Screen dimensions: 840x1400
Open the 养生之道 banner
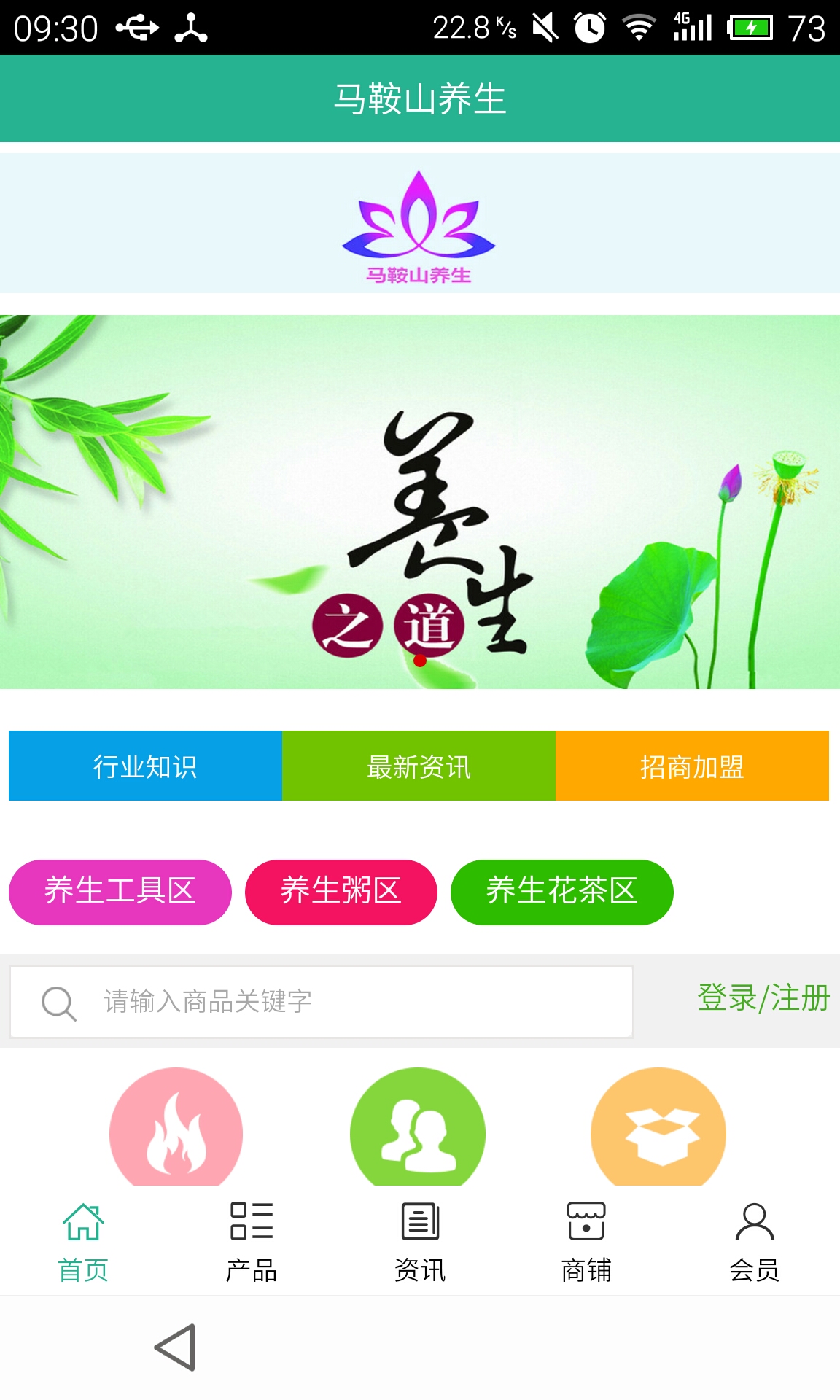(420, 502)
